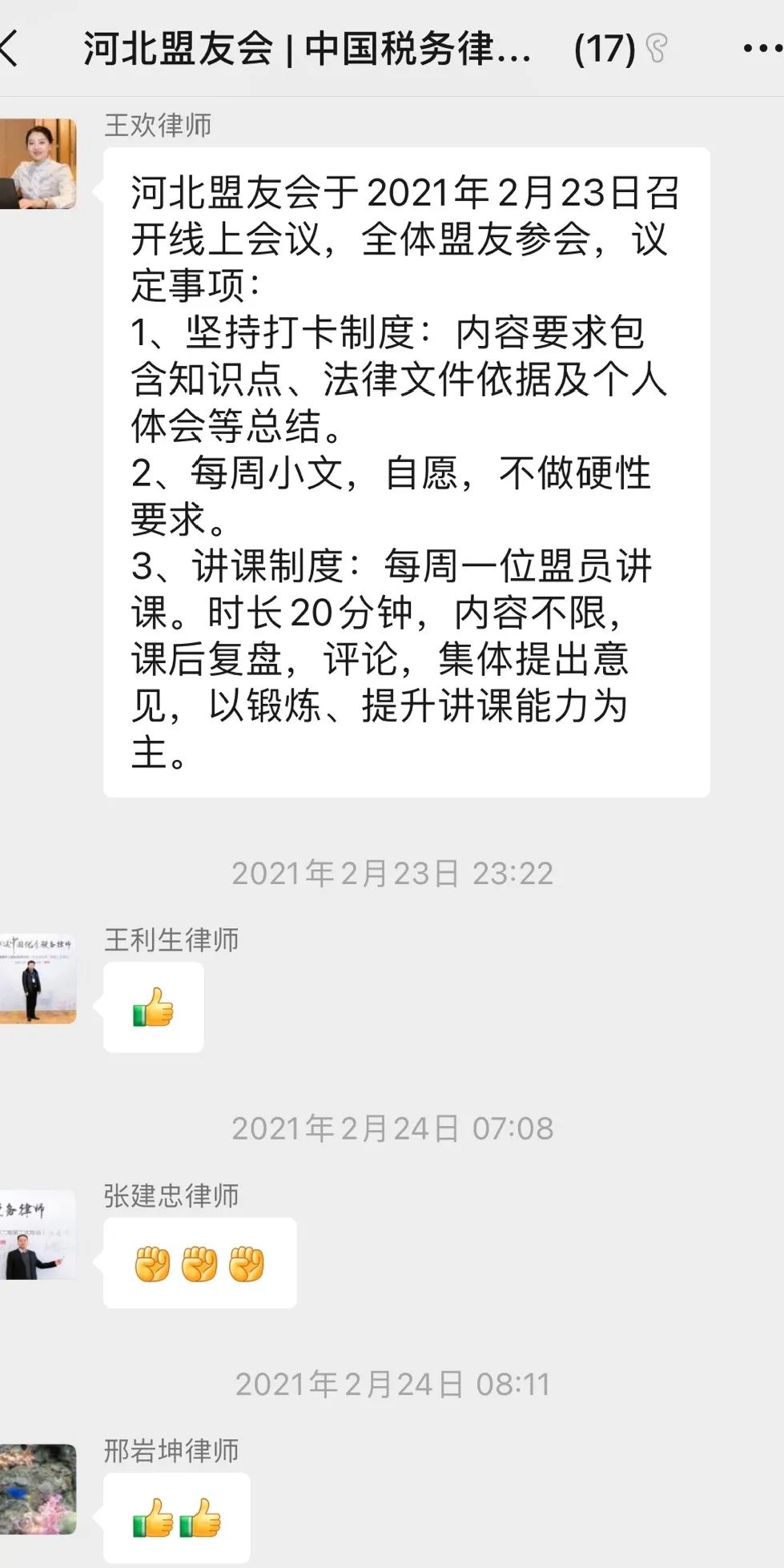Image resolution: width=784 pixels, height=1568 pixels.
Task: Tap 王利生律师's avatar
Action: point(38,979)
